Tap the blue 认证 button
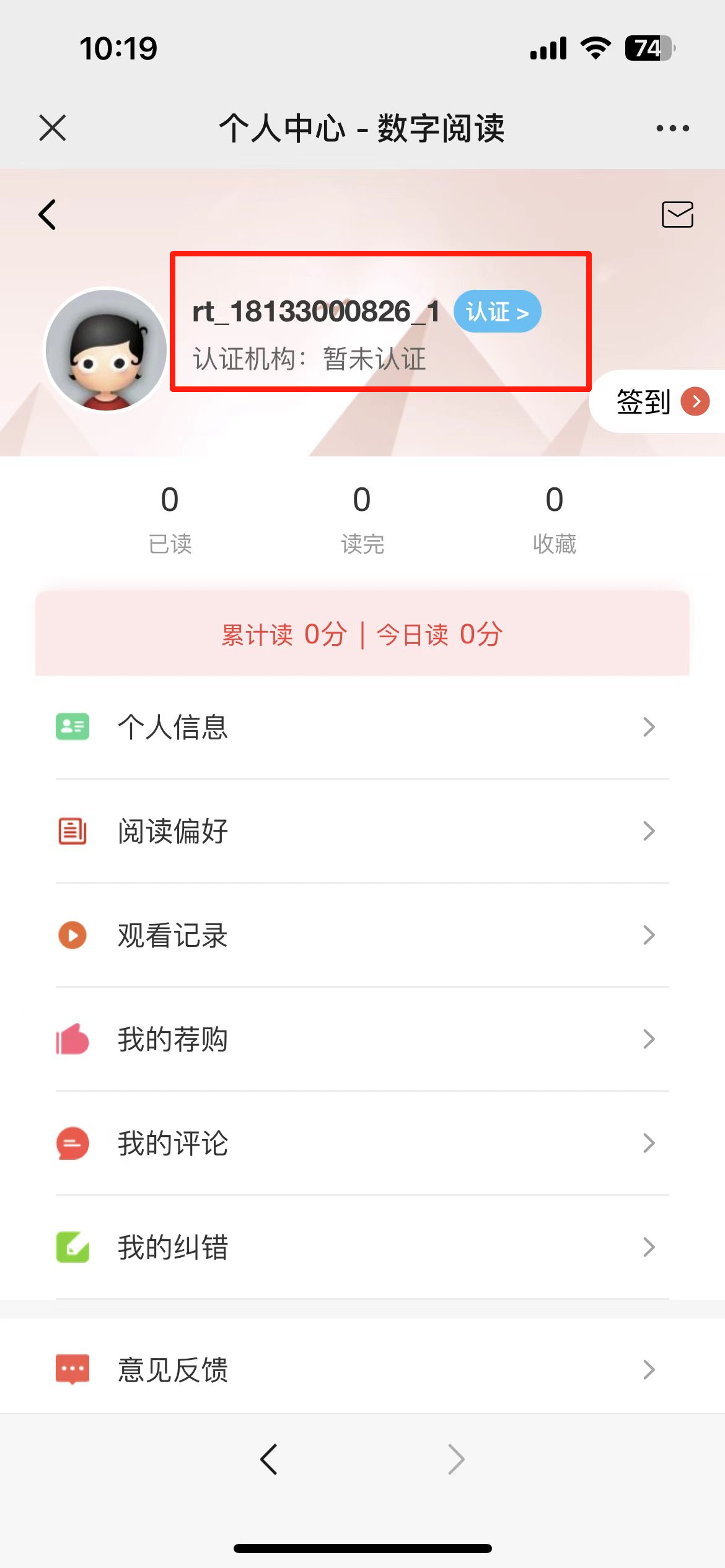Screen dimensions: 725x1568 497,311
